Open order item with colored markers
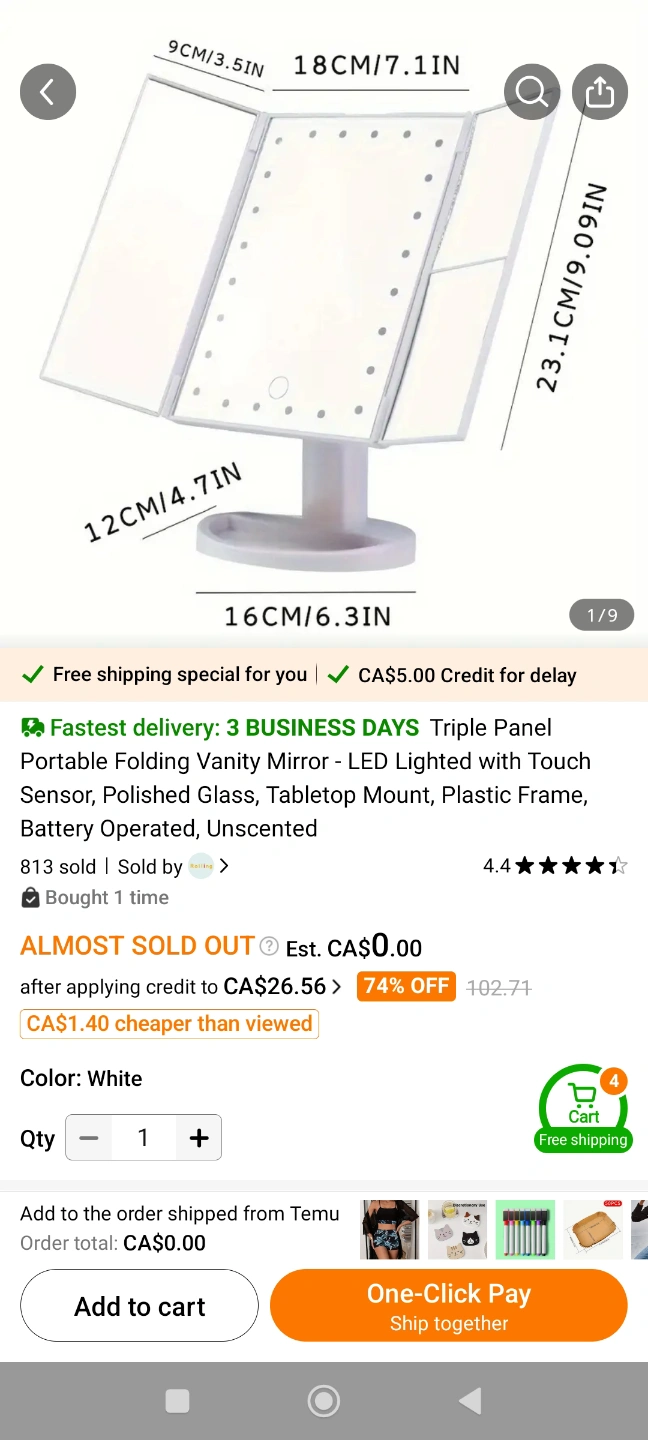This screenshot has height=1440, width=648. point(525,1229)
